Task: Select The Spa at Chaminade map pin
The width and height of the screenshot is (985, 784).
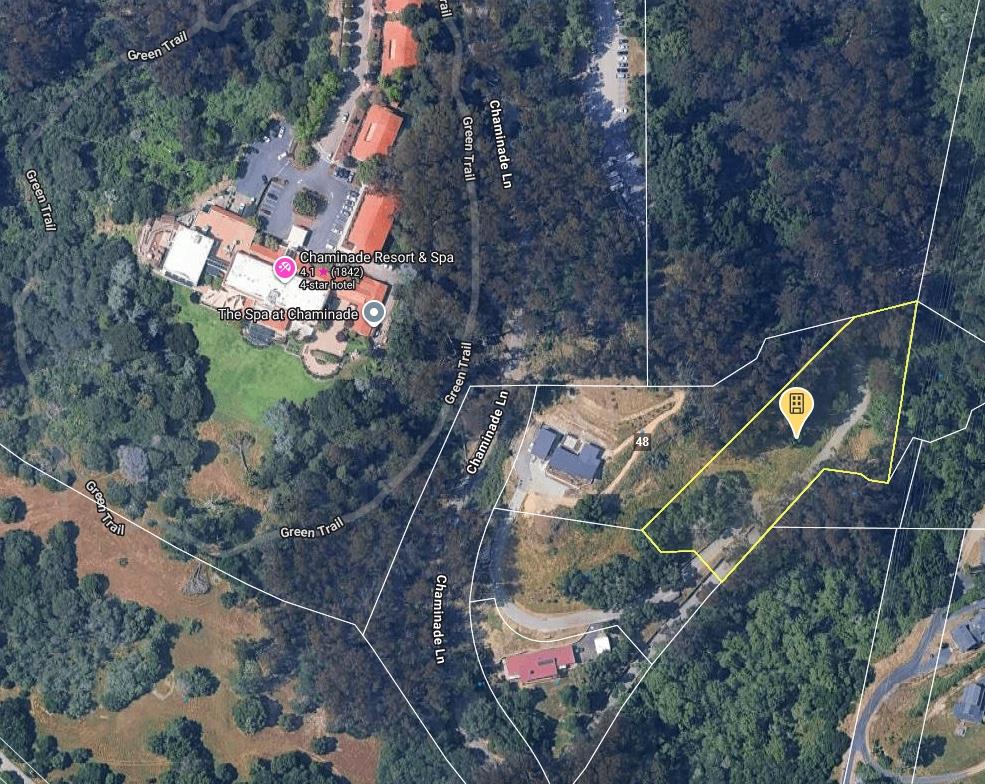Action: click(374, 314)
